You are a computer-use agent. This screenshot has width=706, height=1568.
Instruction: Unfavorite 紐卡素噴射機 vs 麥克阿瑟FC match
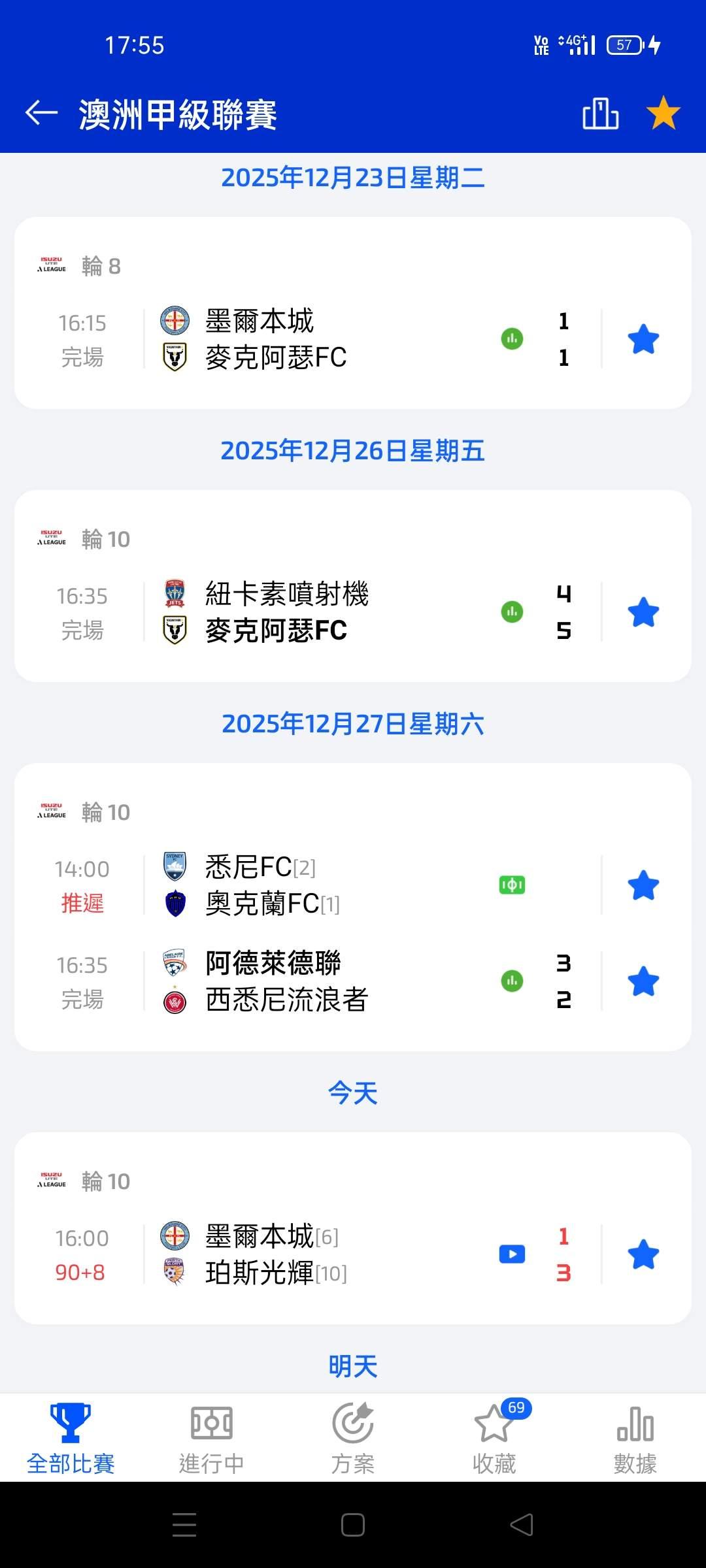click(643, 613)
